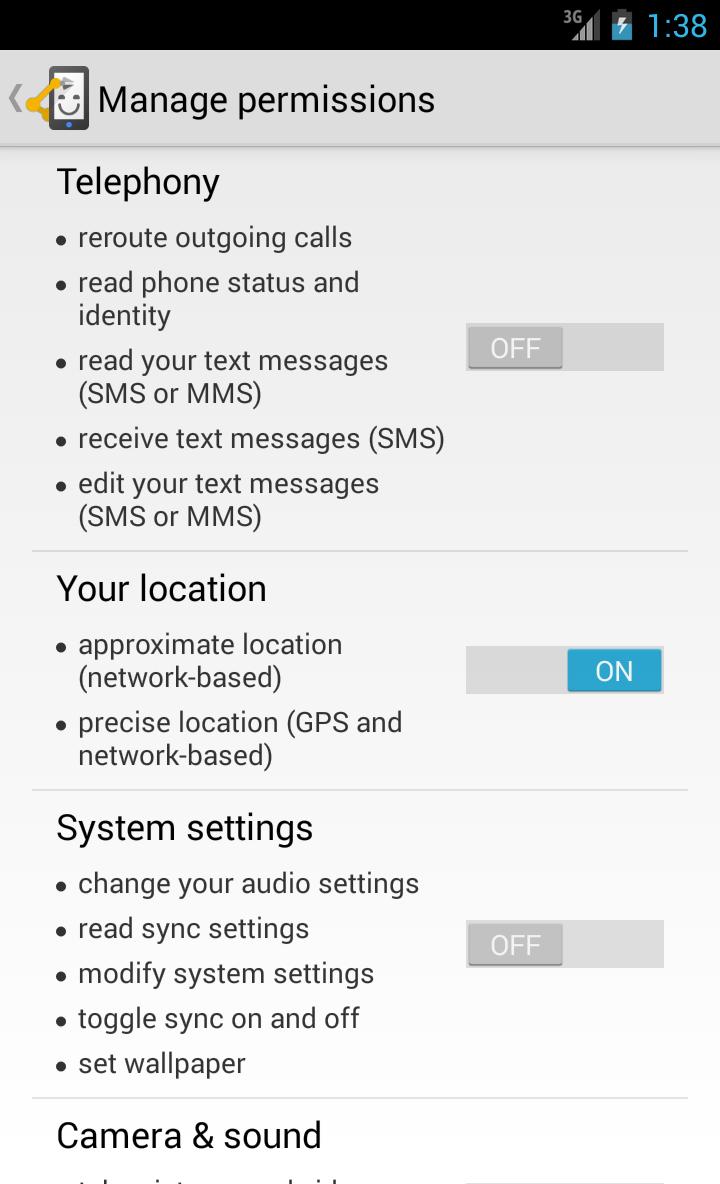Click the back navigation chevron
This screenshot has height=1184, width=720.
17,97
